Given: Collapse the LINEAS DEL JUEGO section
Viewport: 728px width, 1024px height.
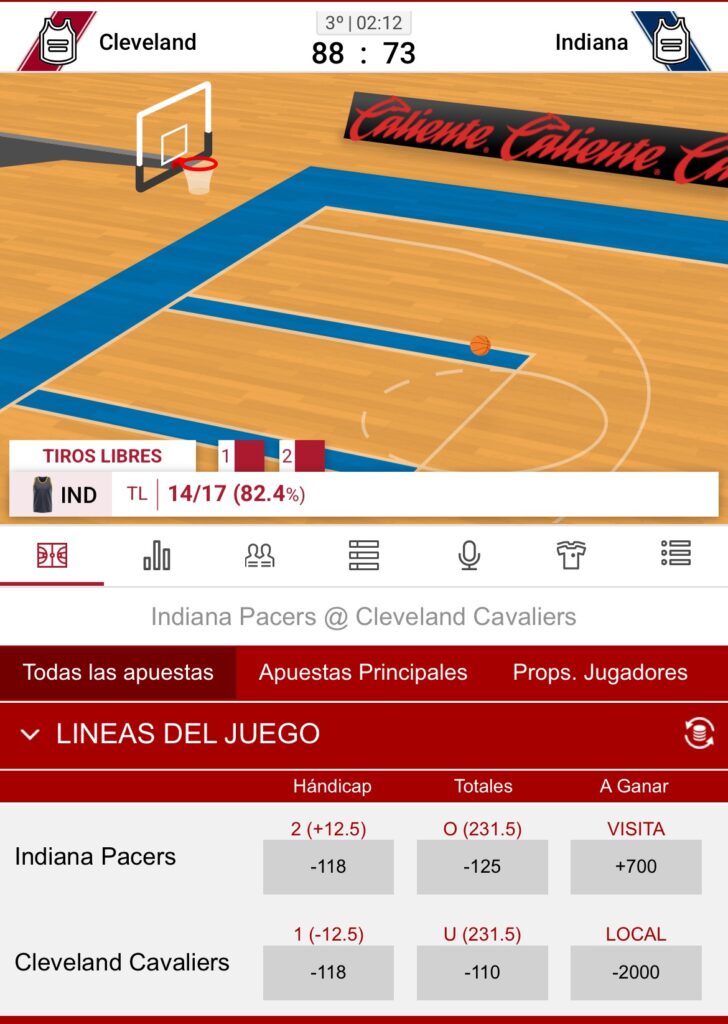Looking at the screenshot, I should [x=31, y=734].
